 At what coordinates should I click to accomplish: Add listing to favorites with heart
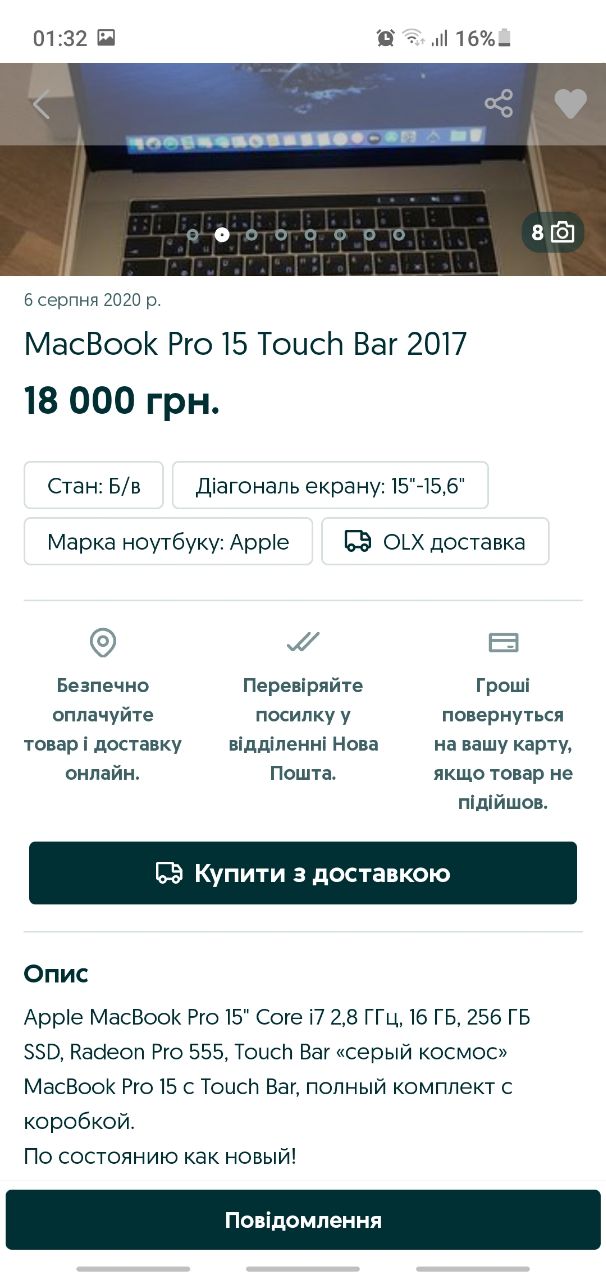[570, 104]
